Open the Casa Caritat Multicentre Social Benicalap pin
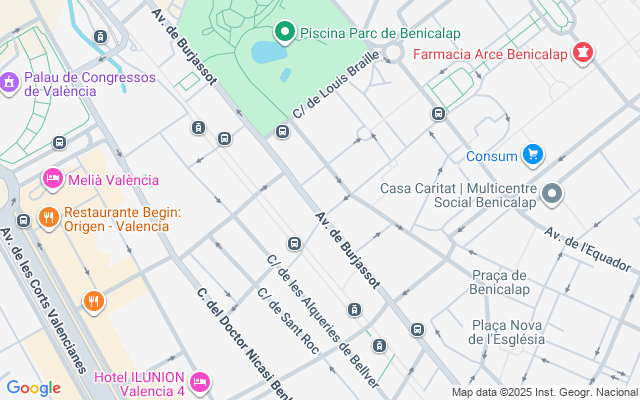The width and height of the screenshot is (640, 400). pyautogui.click(x=552, y=190)
